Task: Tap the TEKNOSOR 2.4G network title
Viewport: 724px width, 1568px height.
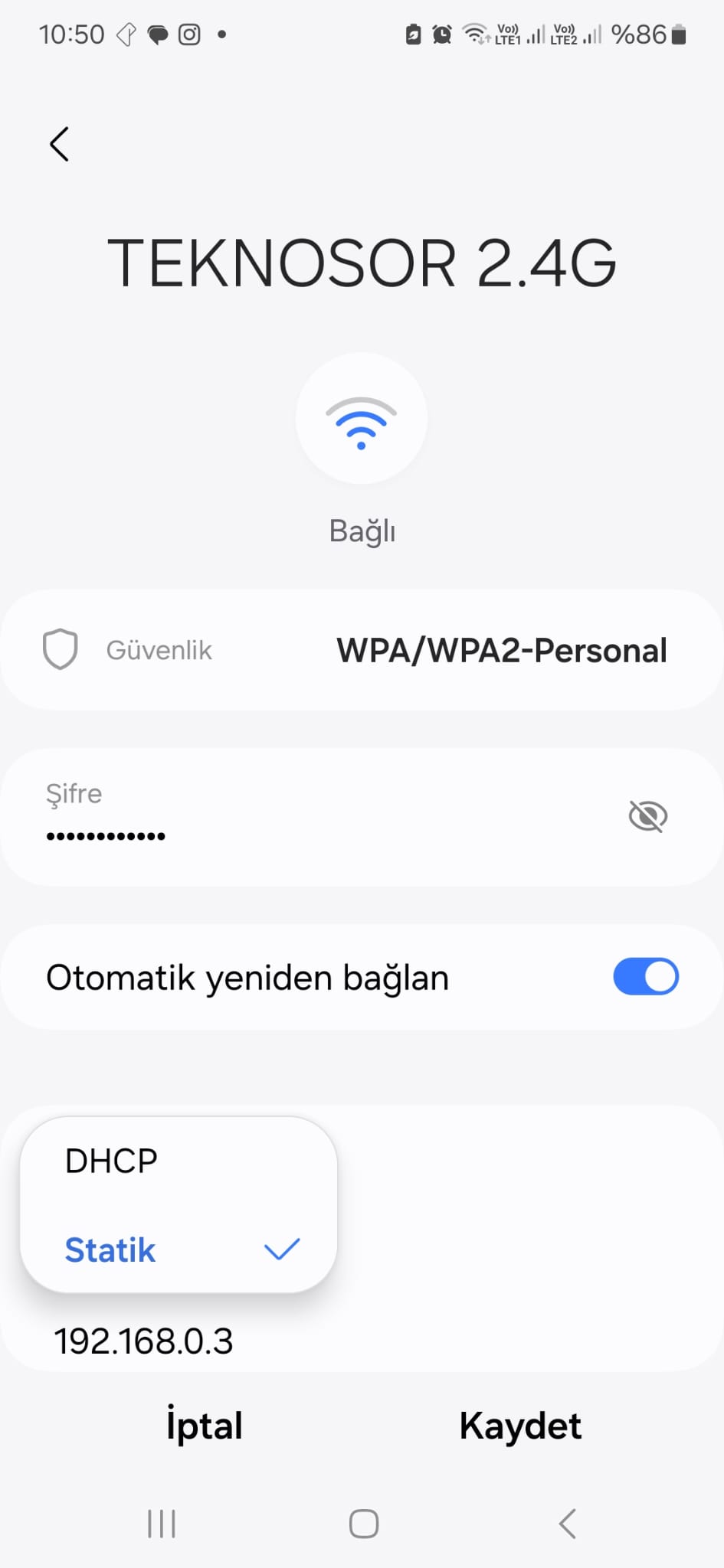Action: click(362, 262)
